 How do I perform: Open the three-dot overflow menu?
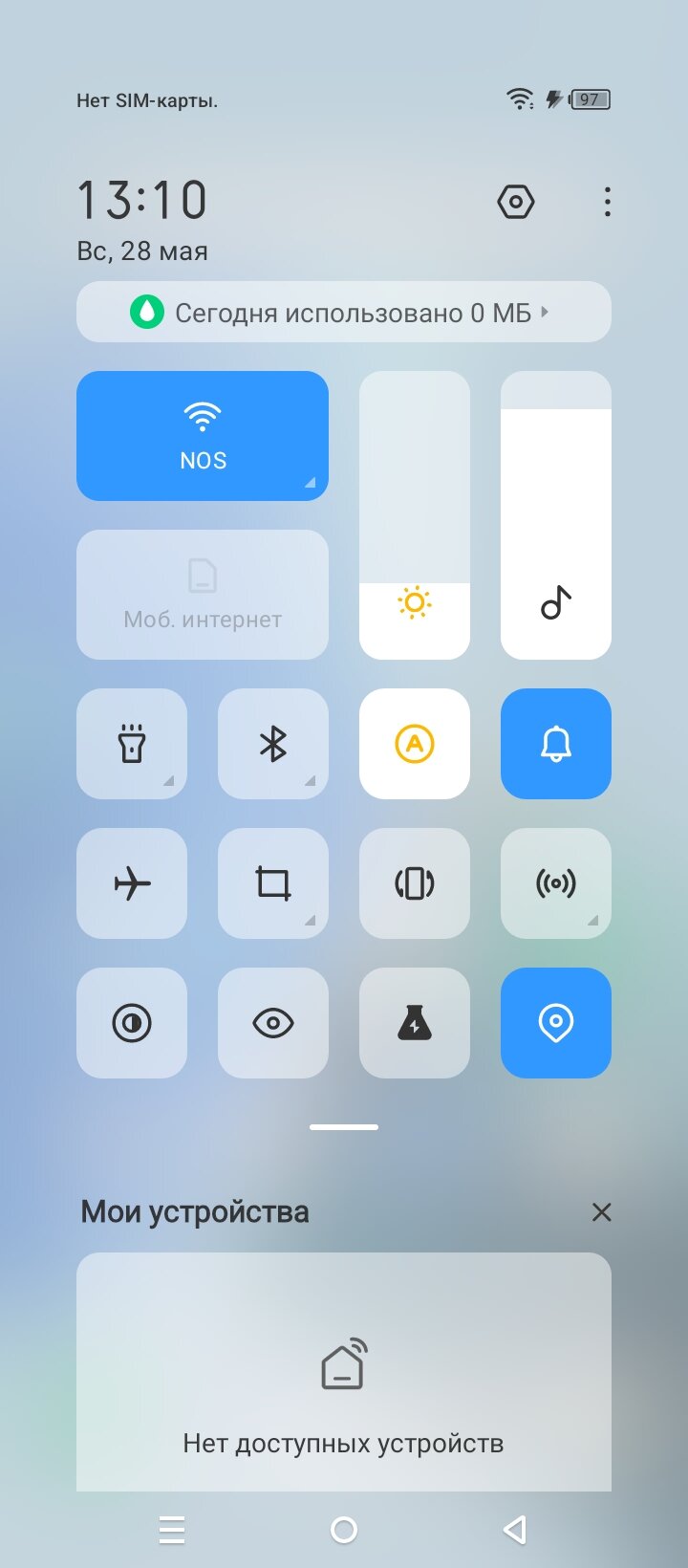pos(608,202)
